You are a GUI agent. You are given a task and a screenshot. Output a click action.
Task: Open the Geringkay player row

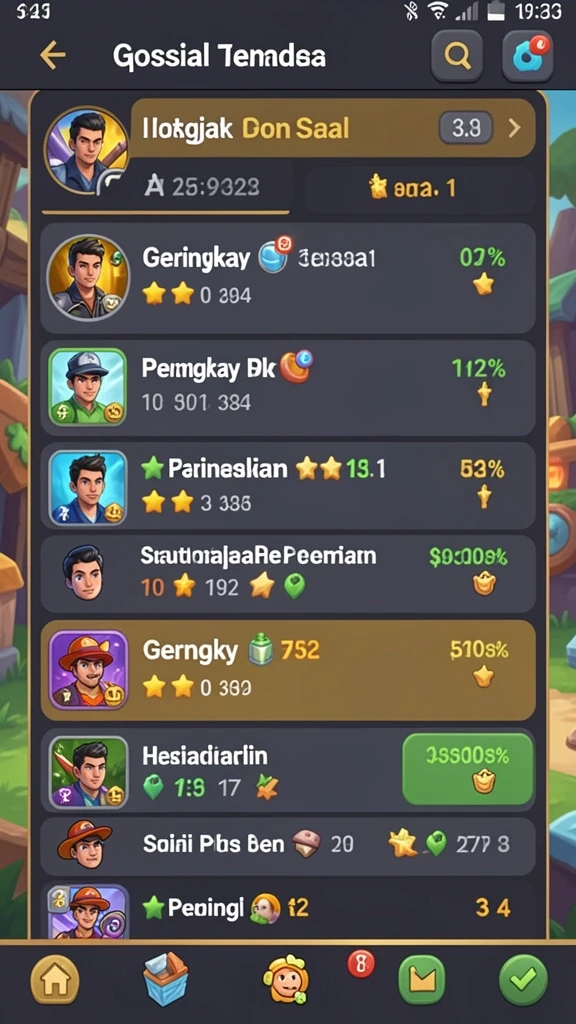click(288, 278)
